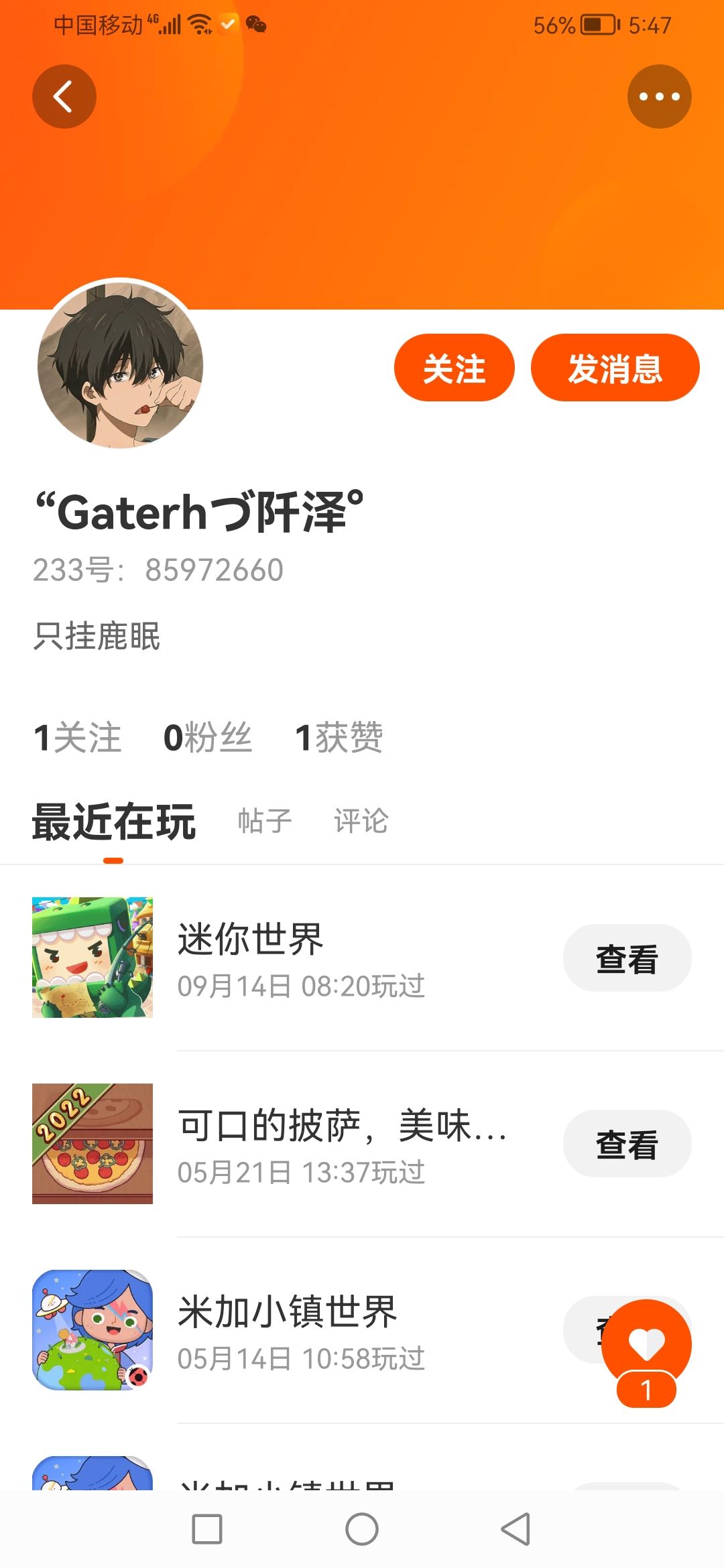The width and height of the screenshot is (724, 1568).
Task: Tap 查看 next to 迷你世界
Action: (627, 958)
